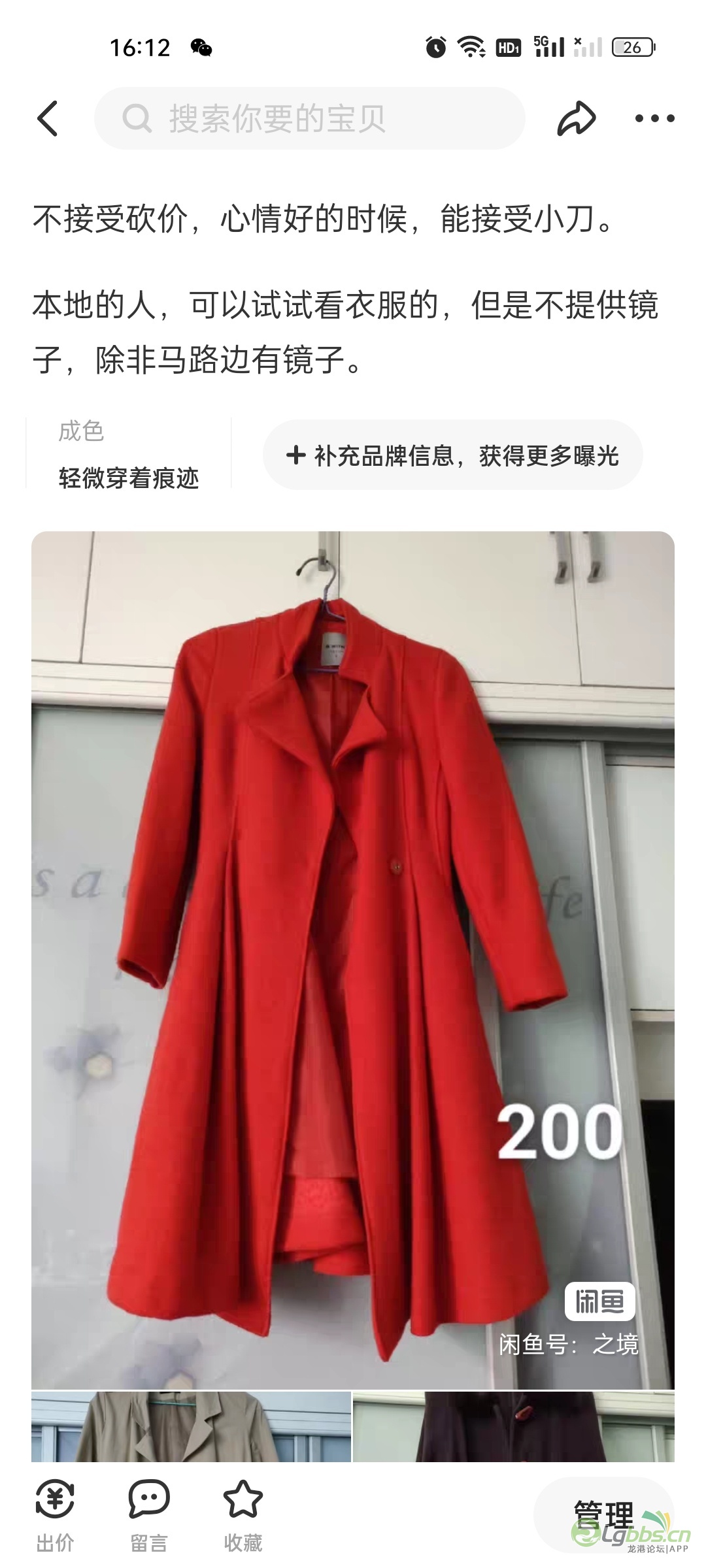The image size is (706, 1568).
Task: View the beige coat photo
Action: pyautogui.click(x=191, y=1427)
